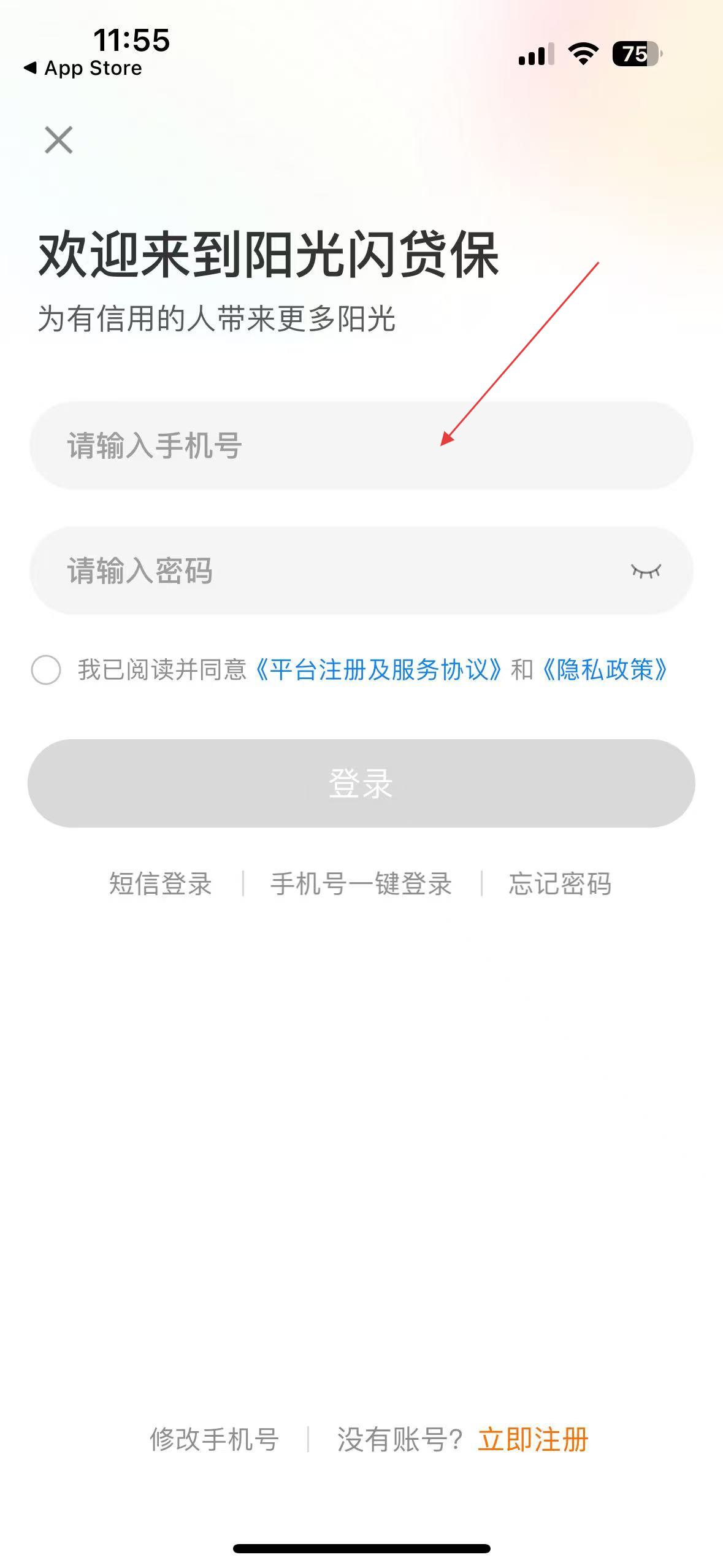Open 平台注册及服务协议 link

pyautogui.click(x=380, y=669)
